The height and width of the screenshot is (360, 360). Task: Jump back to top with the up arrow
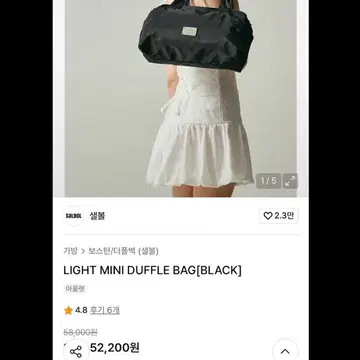click(x=285, y=351)
